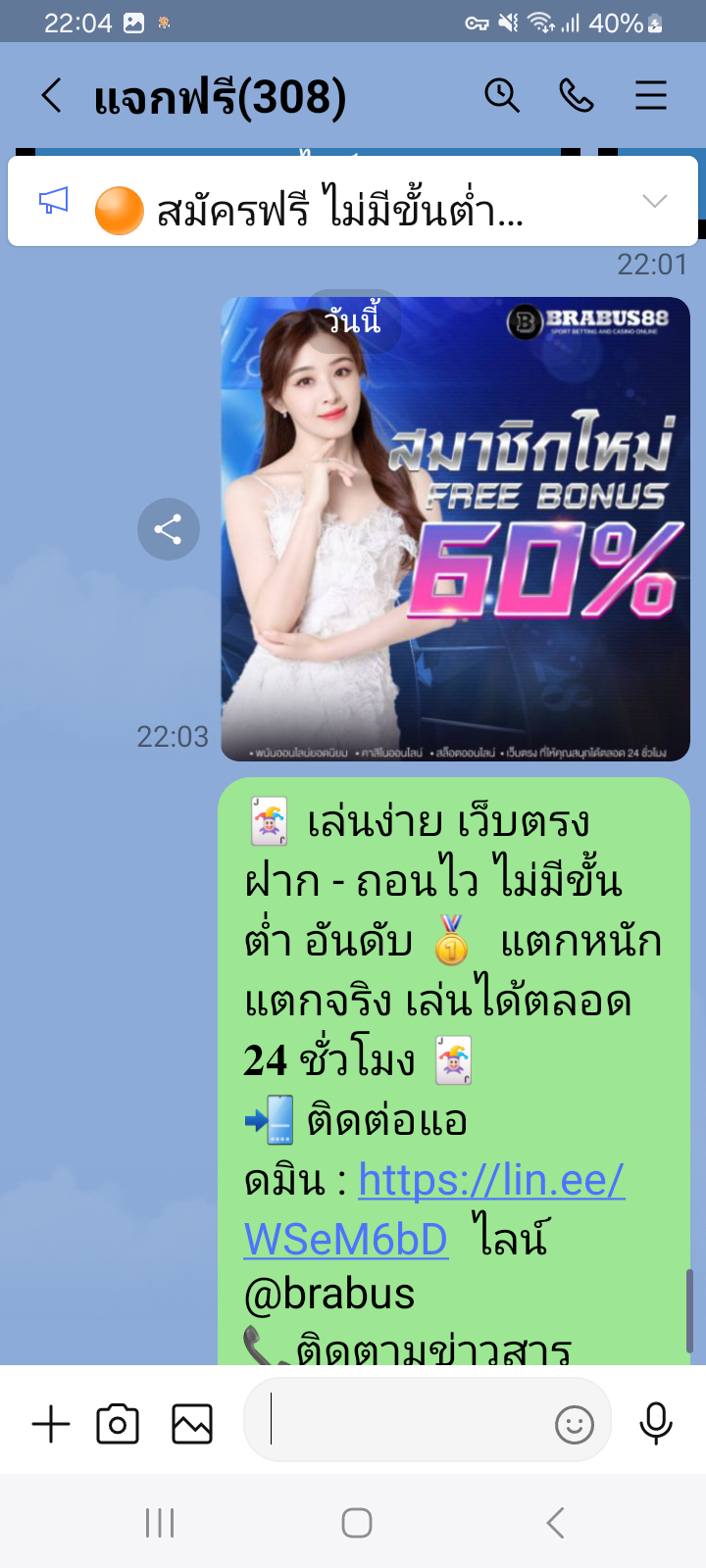Tap the system back button
706x1568 pixels.
pyautogui.click(x=555, y=1523)
